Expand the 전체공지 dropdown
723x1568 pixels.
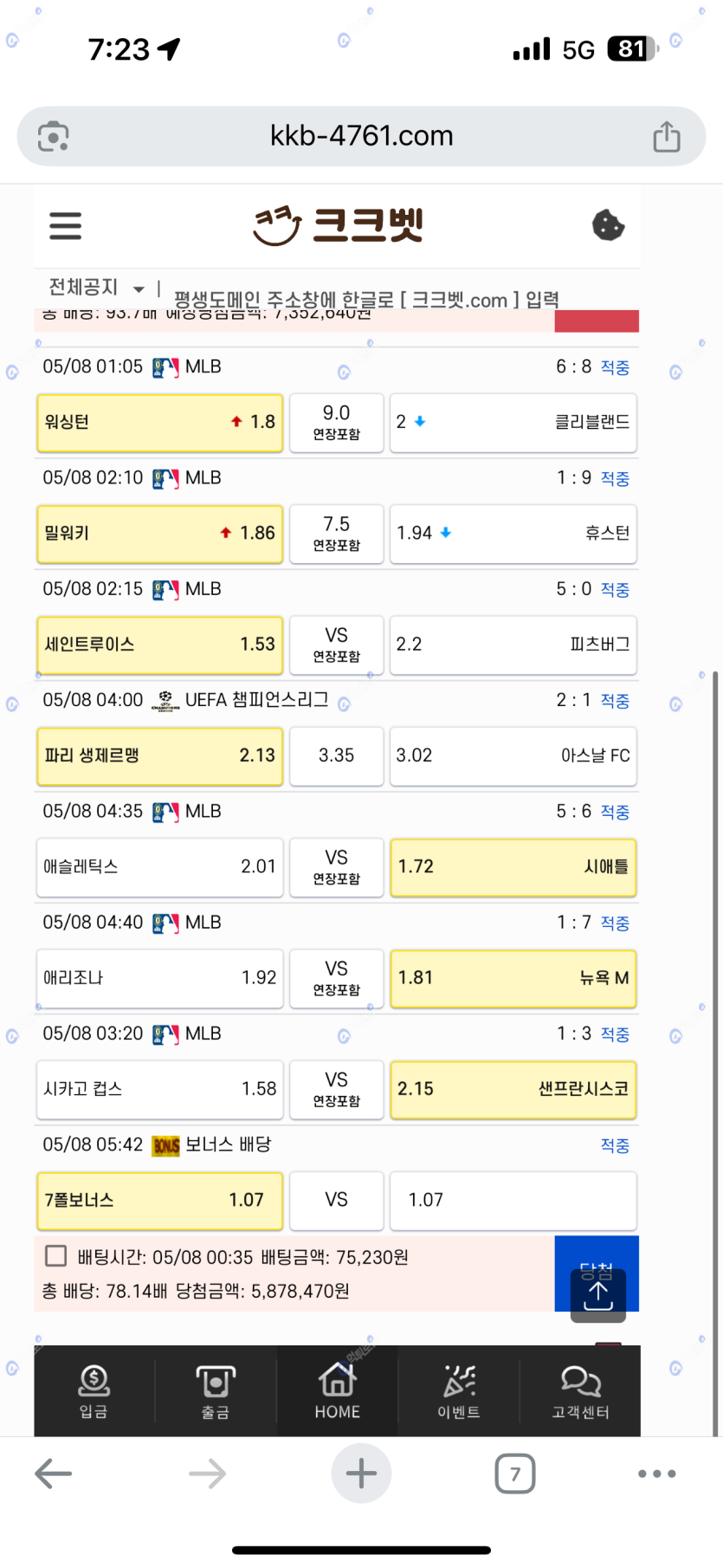point(96,287)
